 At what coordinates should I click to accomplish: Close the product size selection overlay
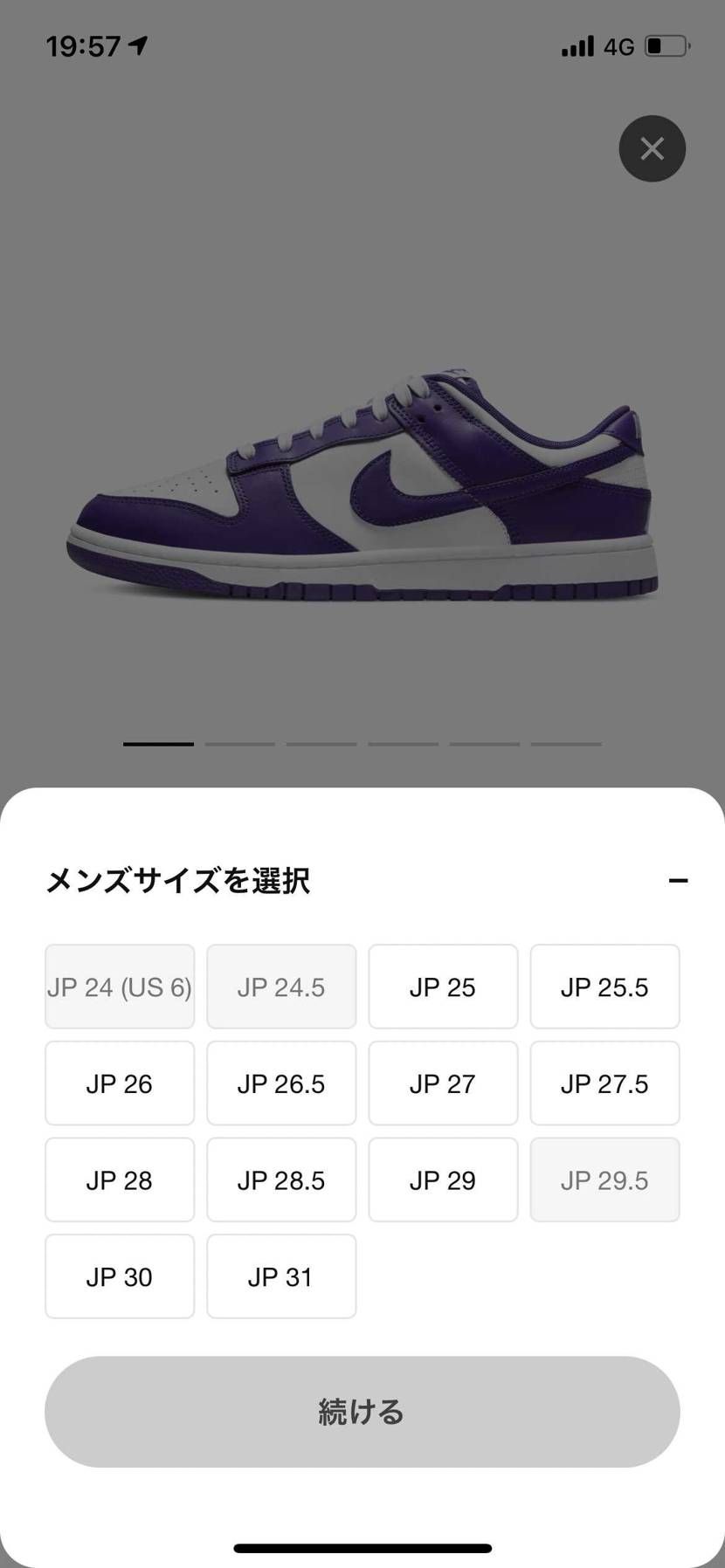point(652,148)
